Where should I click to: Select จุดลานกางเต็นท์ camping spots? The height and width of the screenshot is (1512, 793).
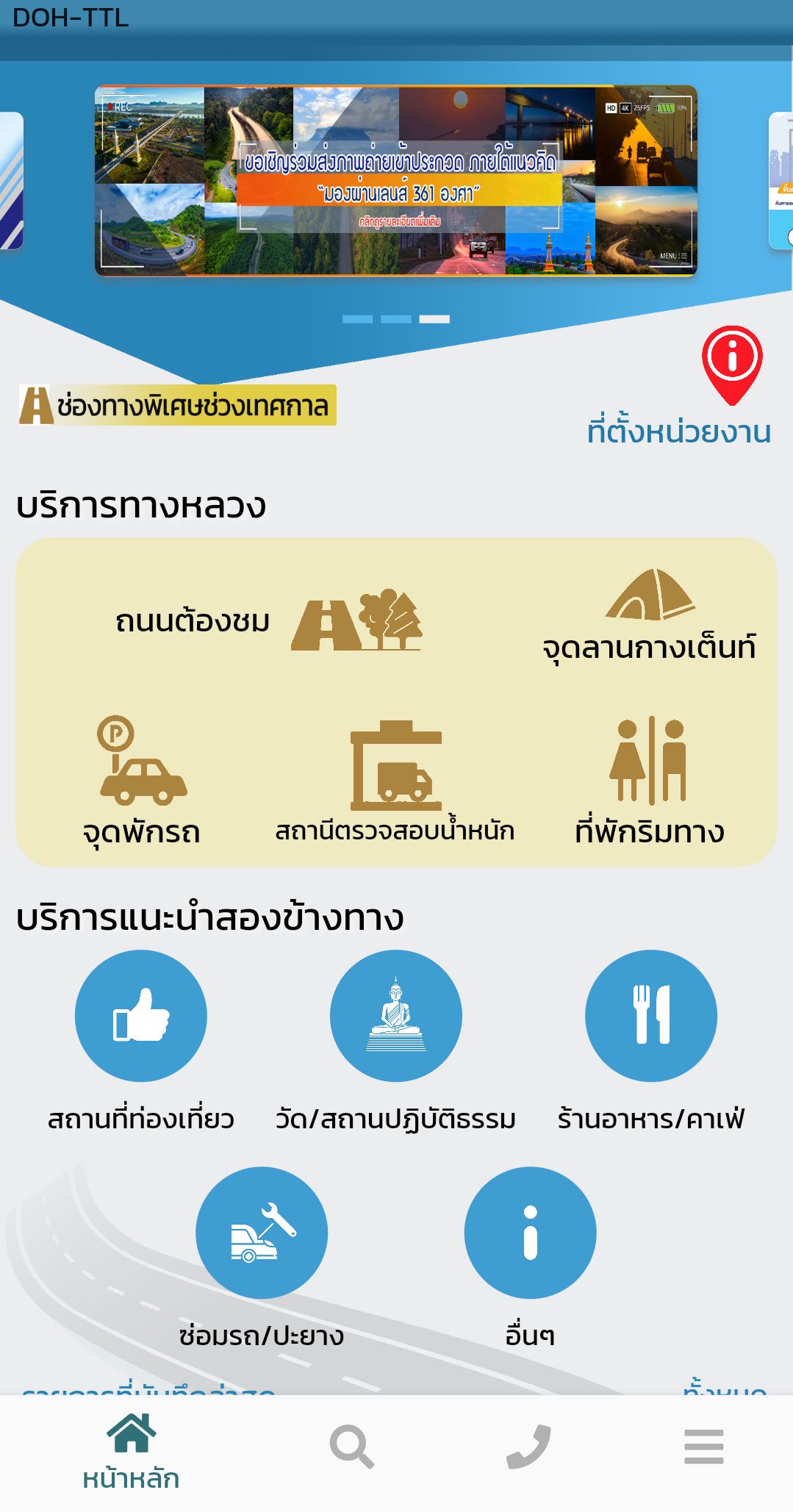pyautogui.click(x=649, y=617)
